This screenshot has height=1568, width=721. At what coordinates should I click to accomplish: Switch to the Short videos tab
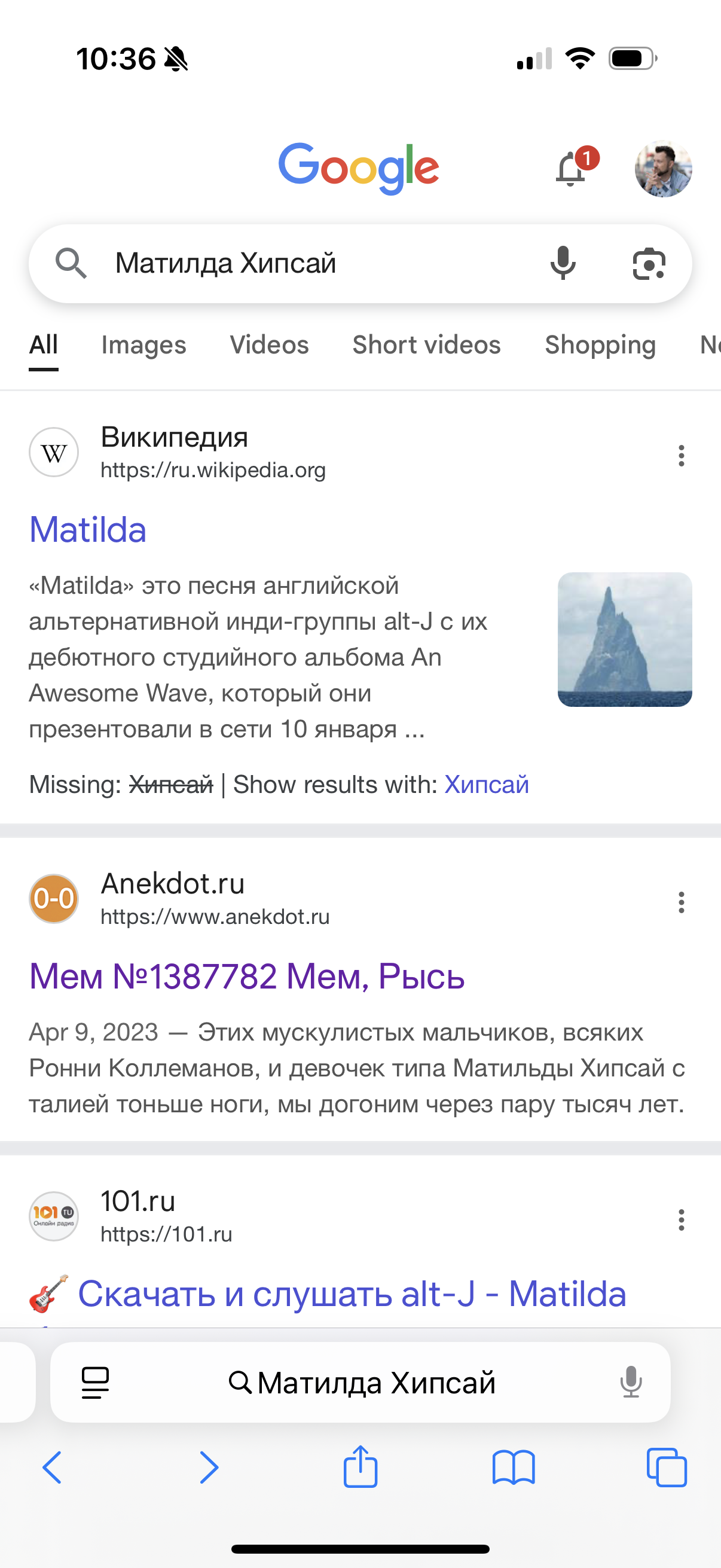(426, 345)
